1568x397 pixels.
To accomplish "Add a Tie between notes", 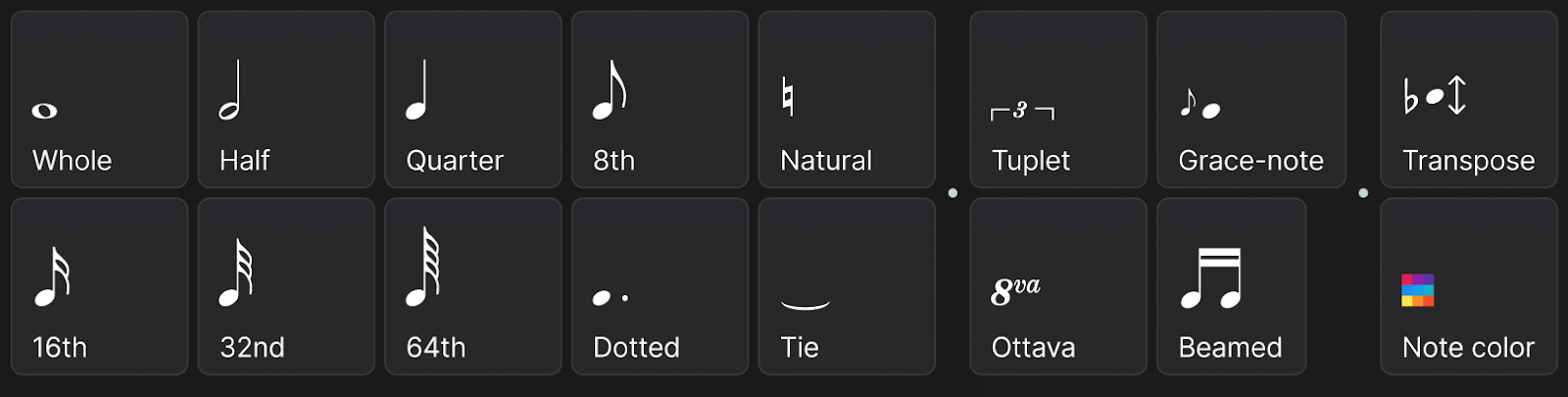I will (x=847, y=286).
